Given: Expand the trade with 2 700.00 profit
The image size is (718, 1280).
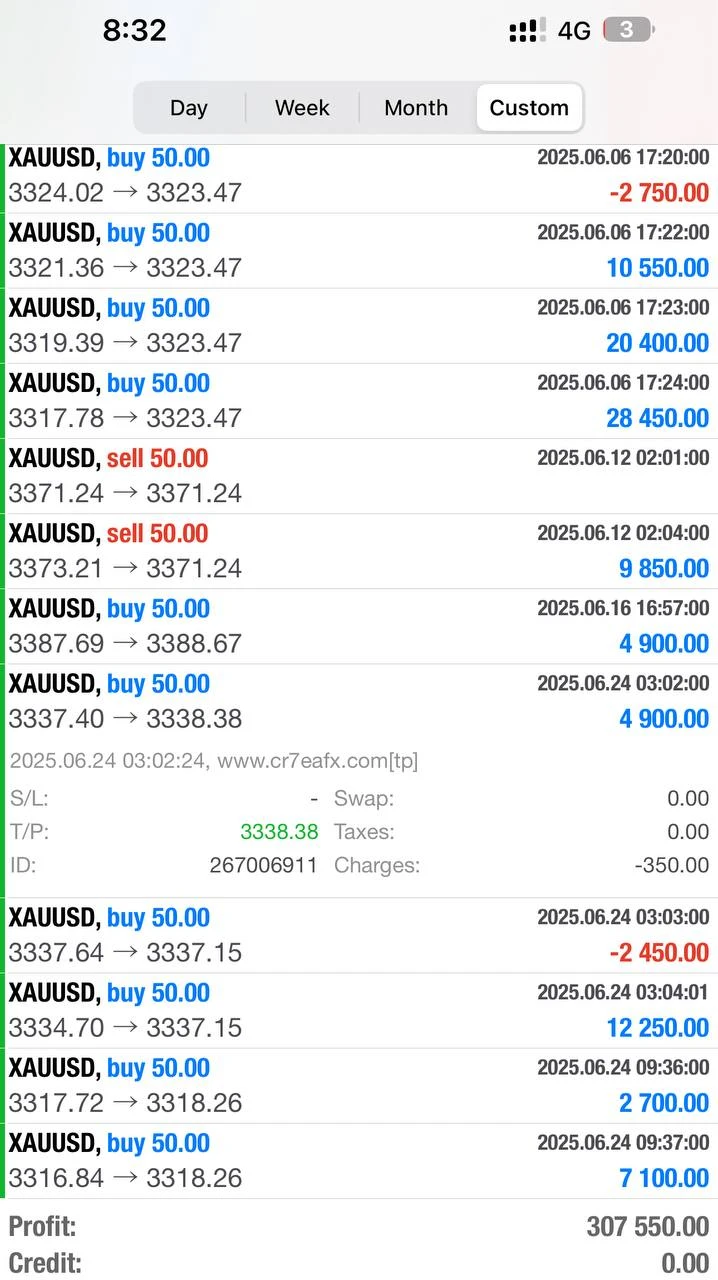Looking at the screenshot, I should 359,1084.
